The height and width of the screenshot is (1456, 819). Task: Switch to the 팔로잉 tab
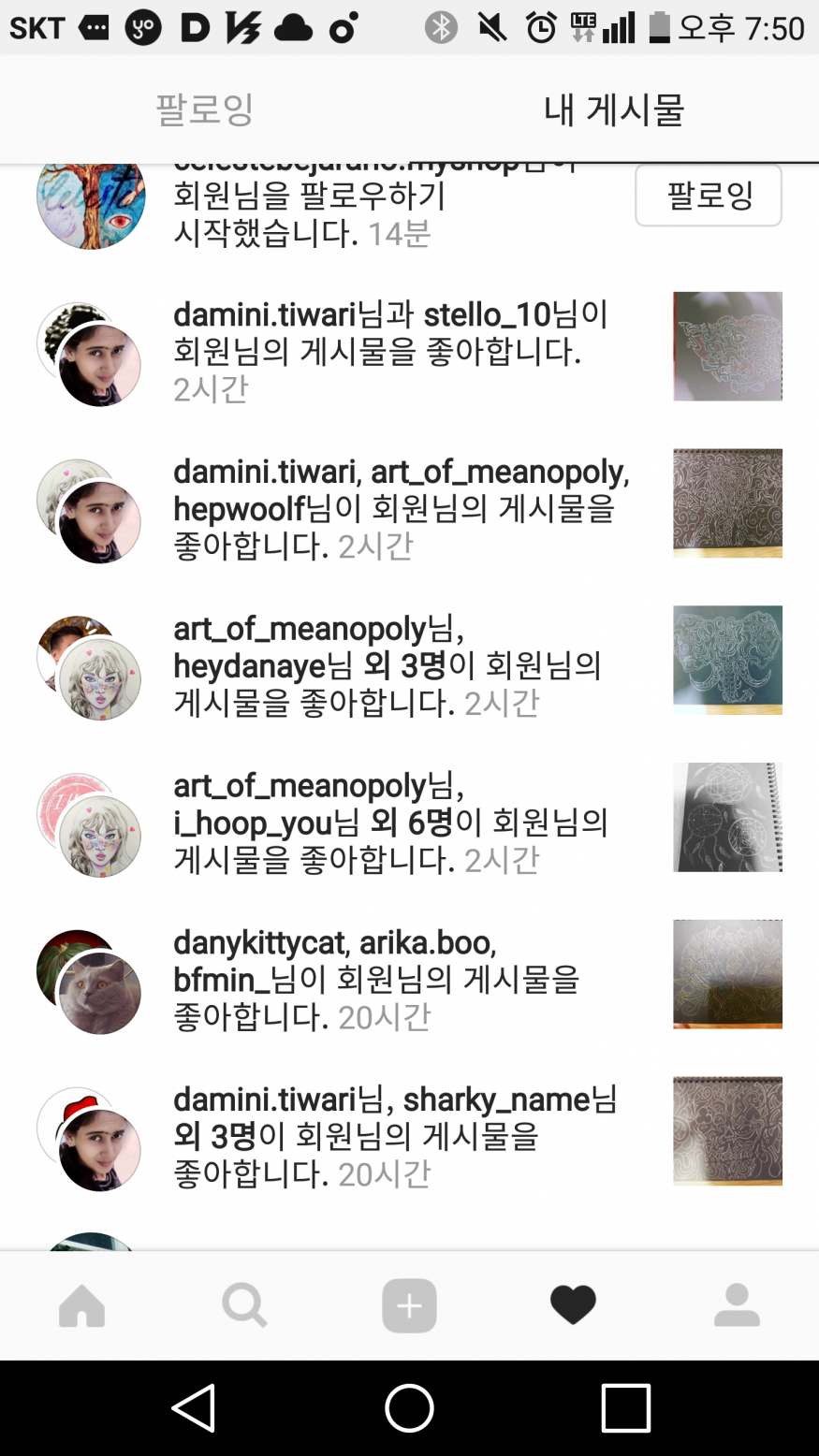(x=204, y=109)
